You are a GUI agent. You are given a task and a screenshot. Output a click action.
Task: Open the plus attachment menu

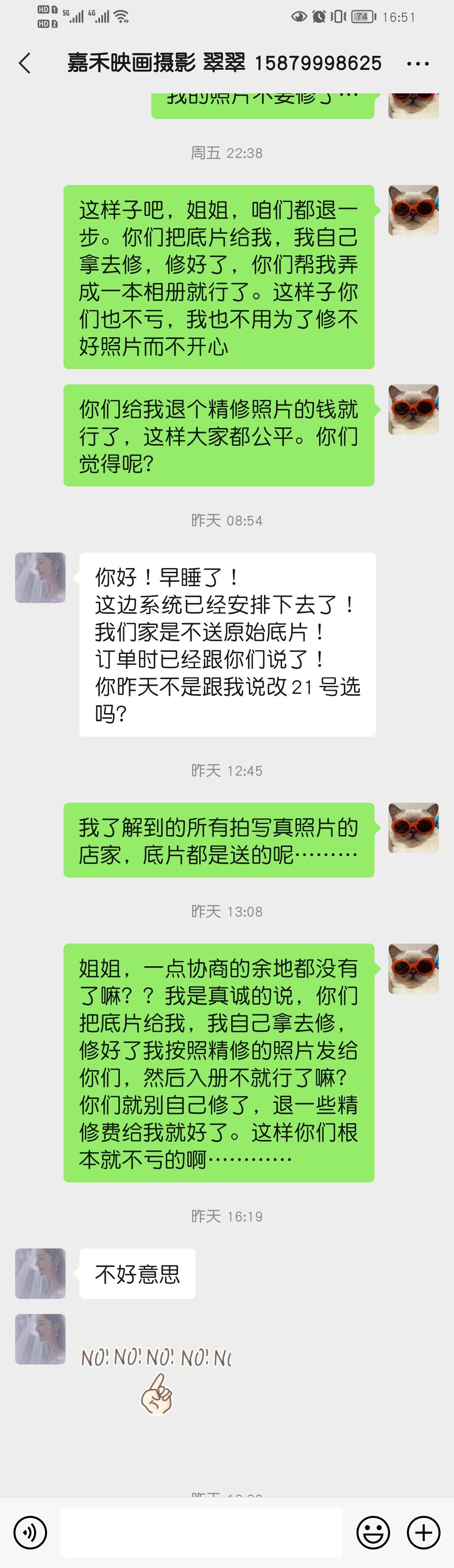(x=424, y=1532)
